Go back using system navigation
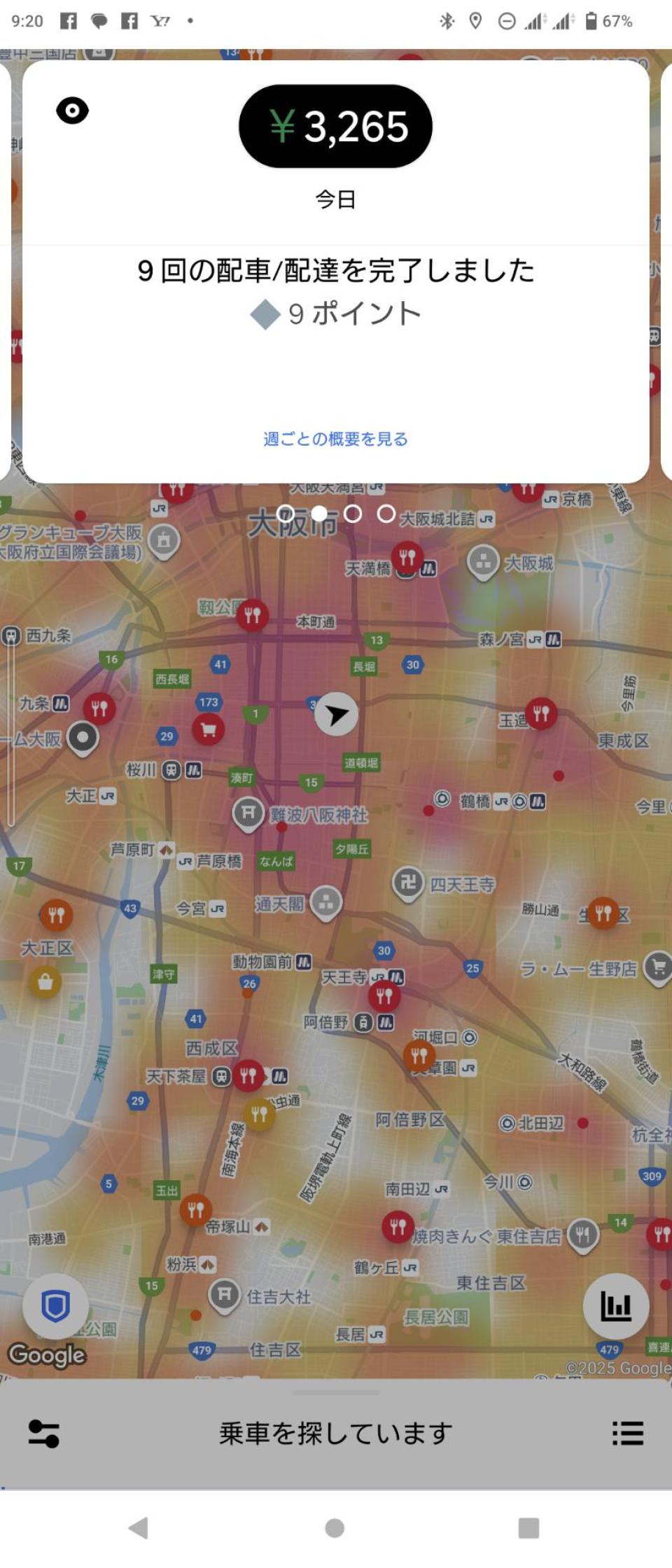The image size is (672, 1568). [139, 1528]
